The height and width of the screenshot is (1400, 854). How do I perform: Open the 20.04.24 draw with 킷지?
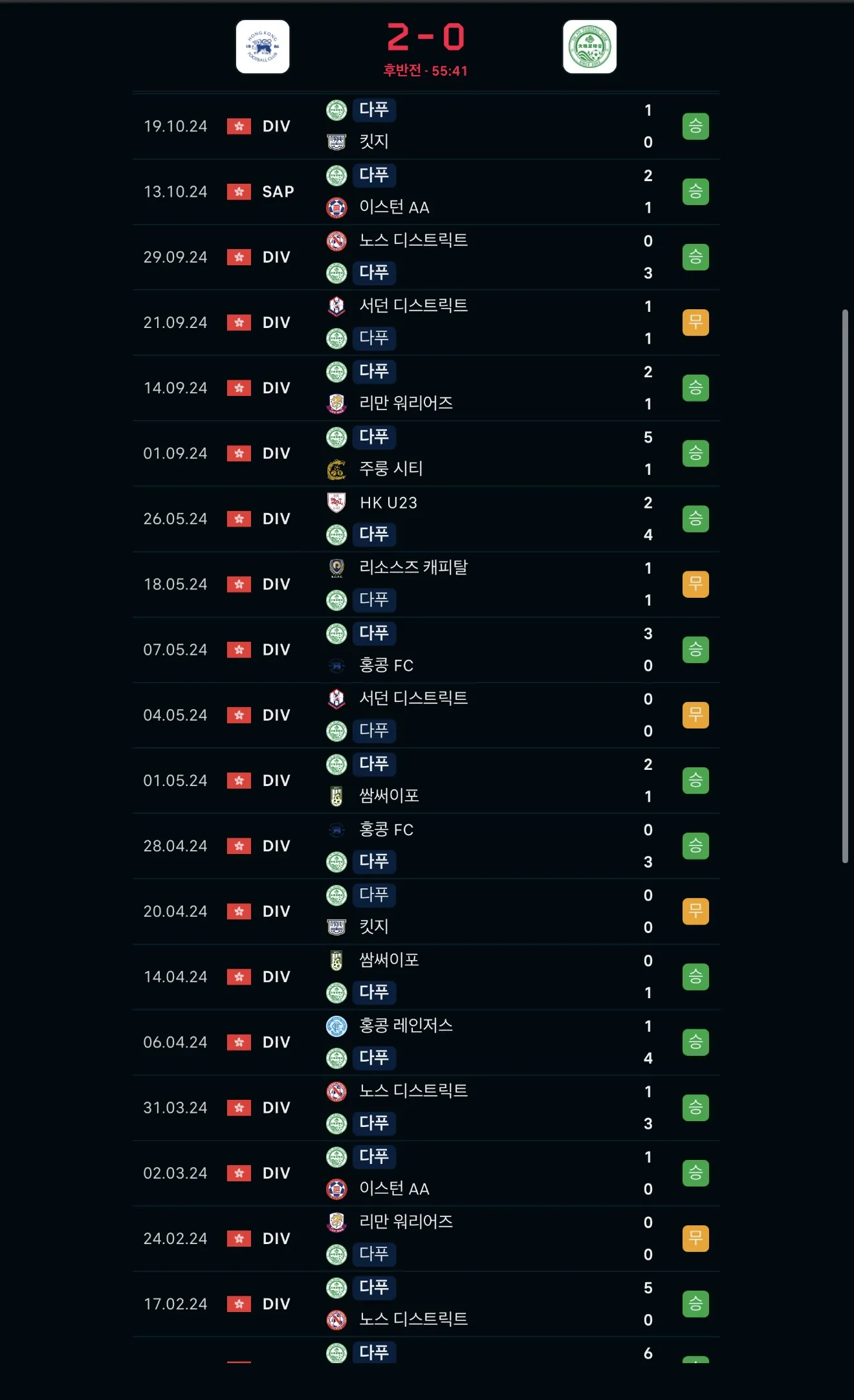click(x=426, y=911)
